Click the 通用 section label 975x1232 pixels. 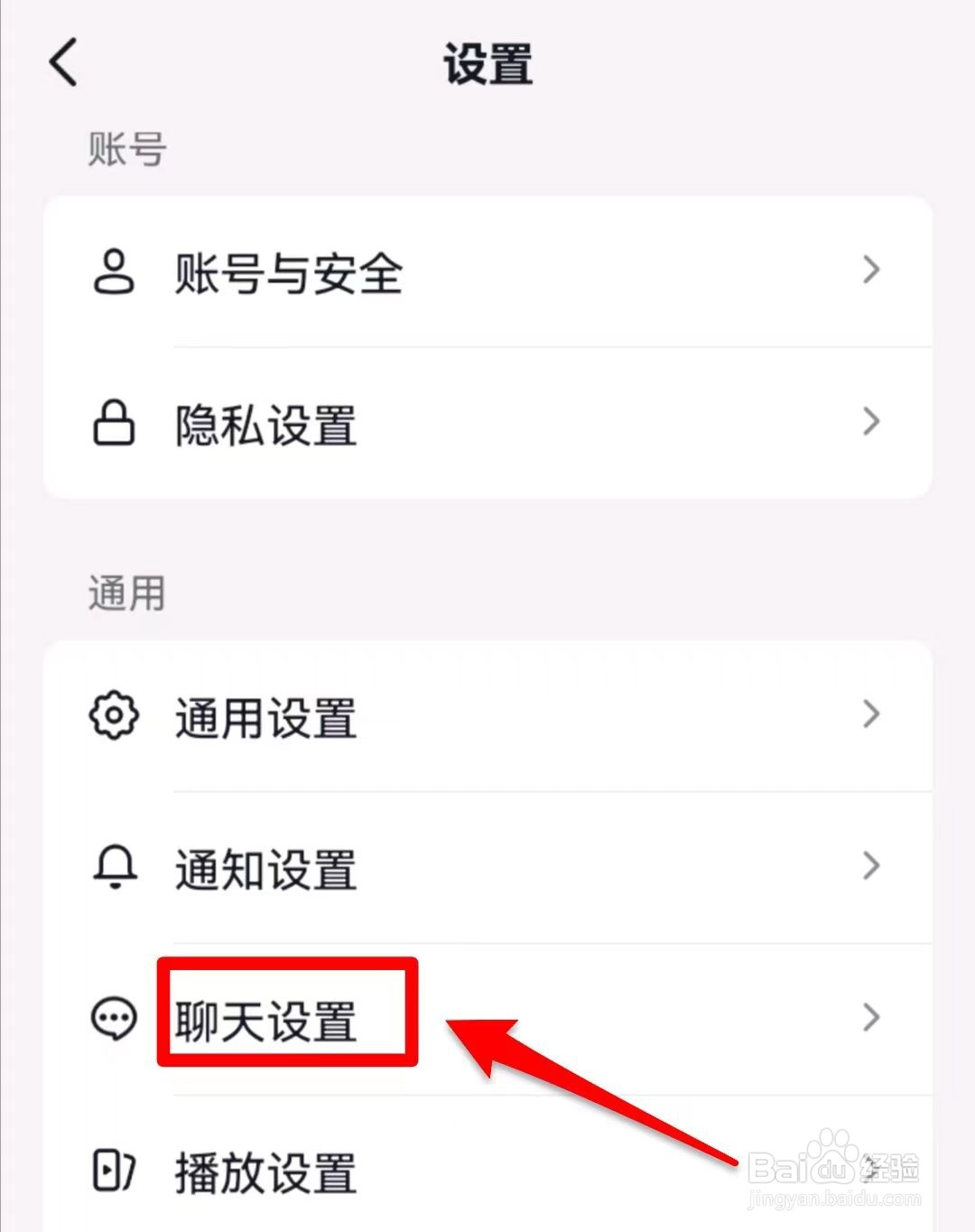tap(126, 593)
